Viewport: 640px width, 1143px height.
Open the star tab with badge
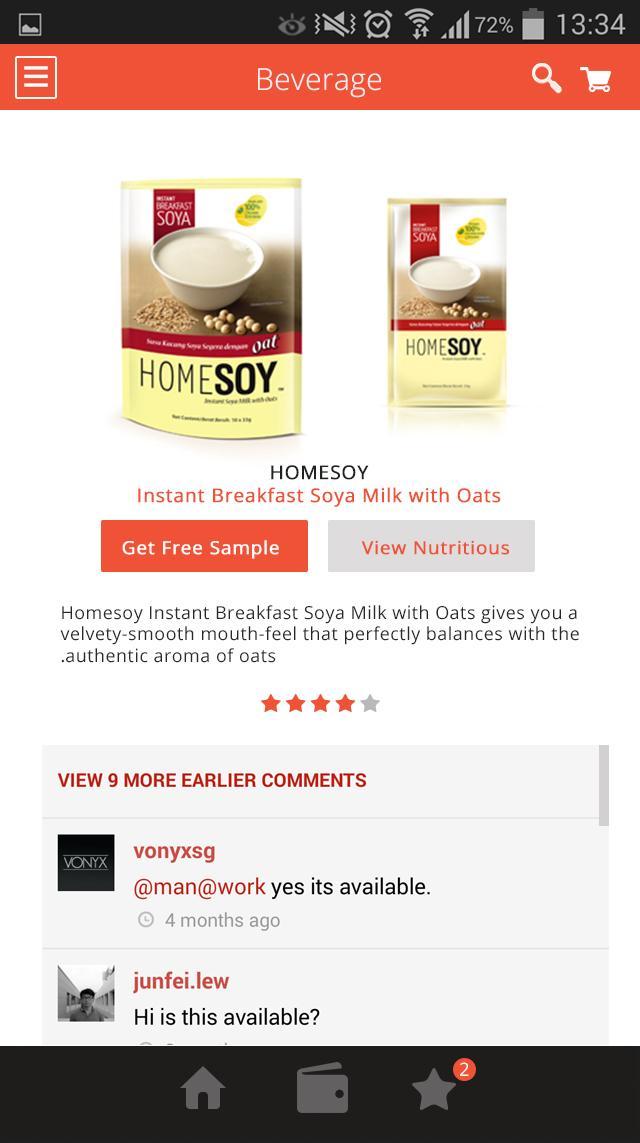click(436, 1090)
